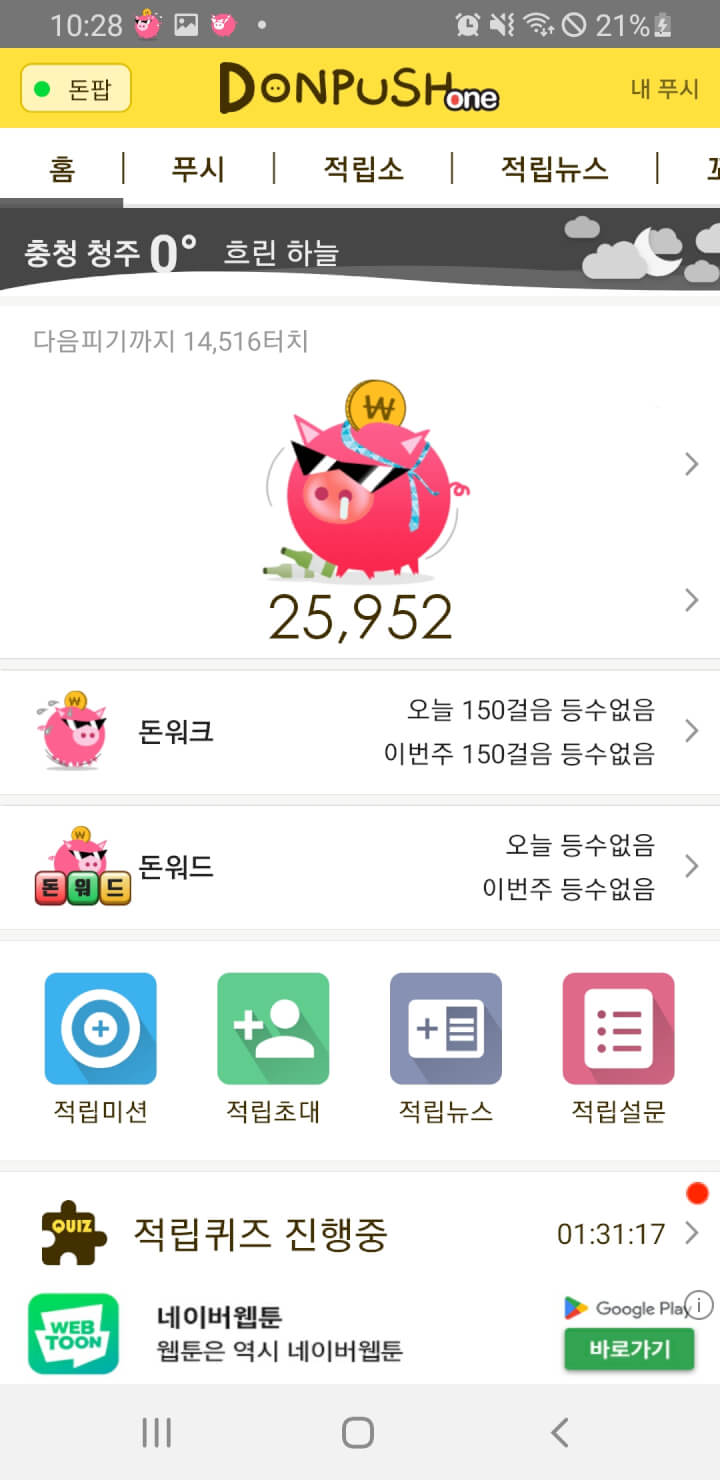Open the 적립퀴즈 진행중 row
720x1480 pixels.
(x=360, y=1234)
